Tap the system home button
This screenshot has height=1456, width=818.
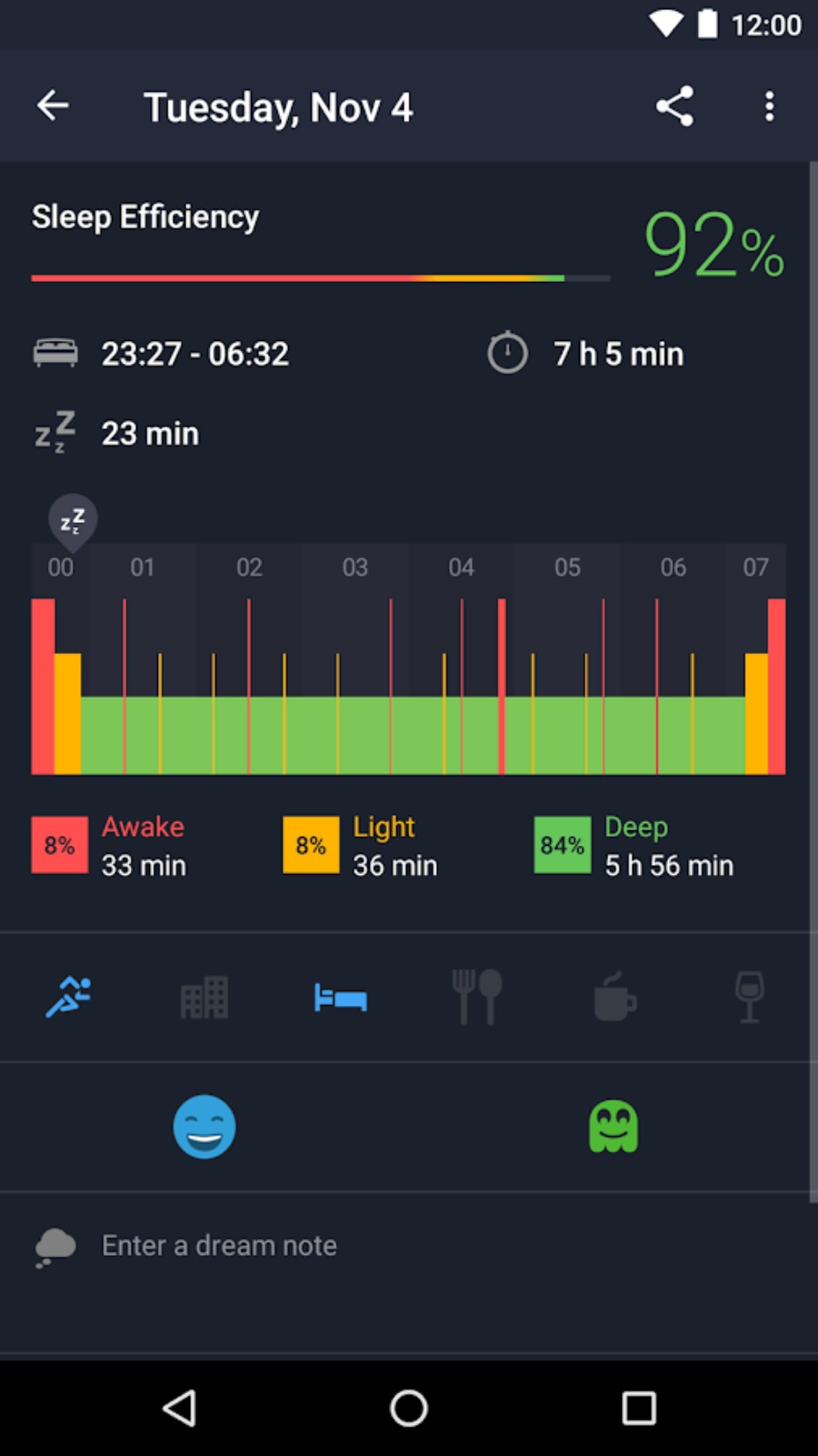[x=409, y=1408]
